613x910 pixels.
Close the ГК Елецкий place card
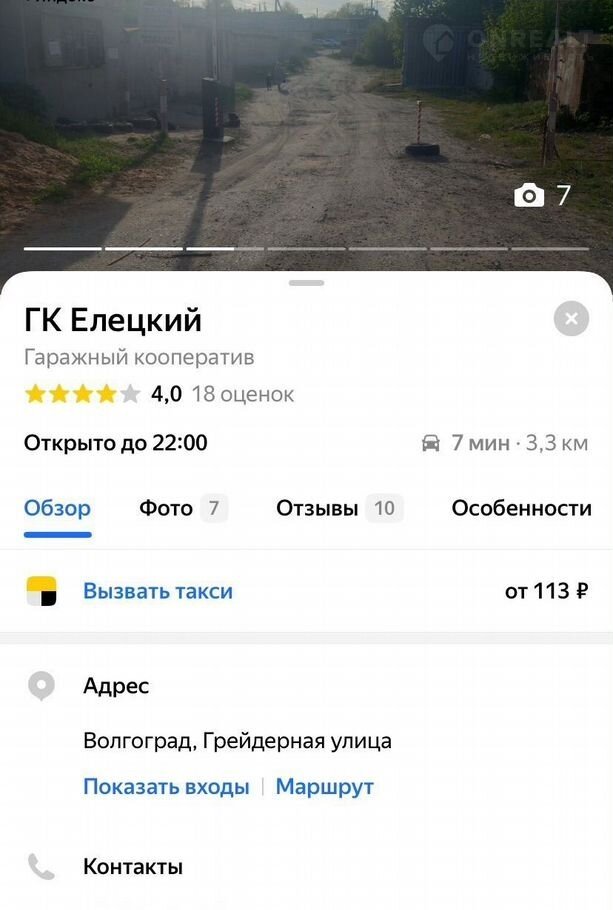(x=571, y=319)
